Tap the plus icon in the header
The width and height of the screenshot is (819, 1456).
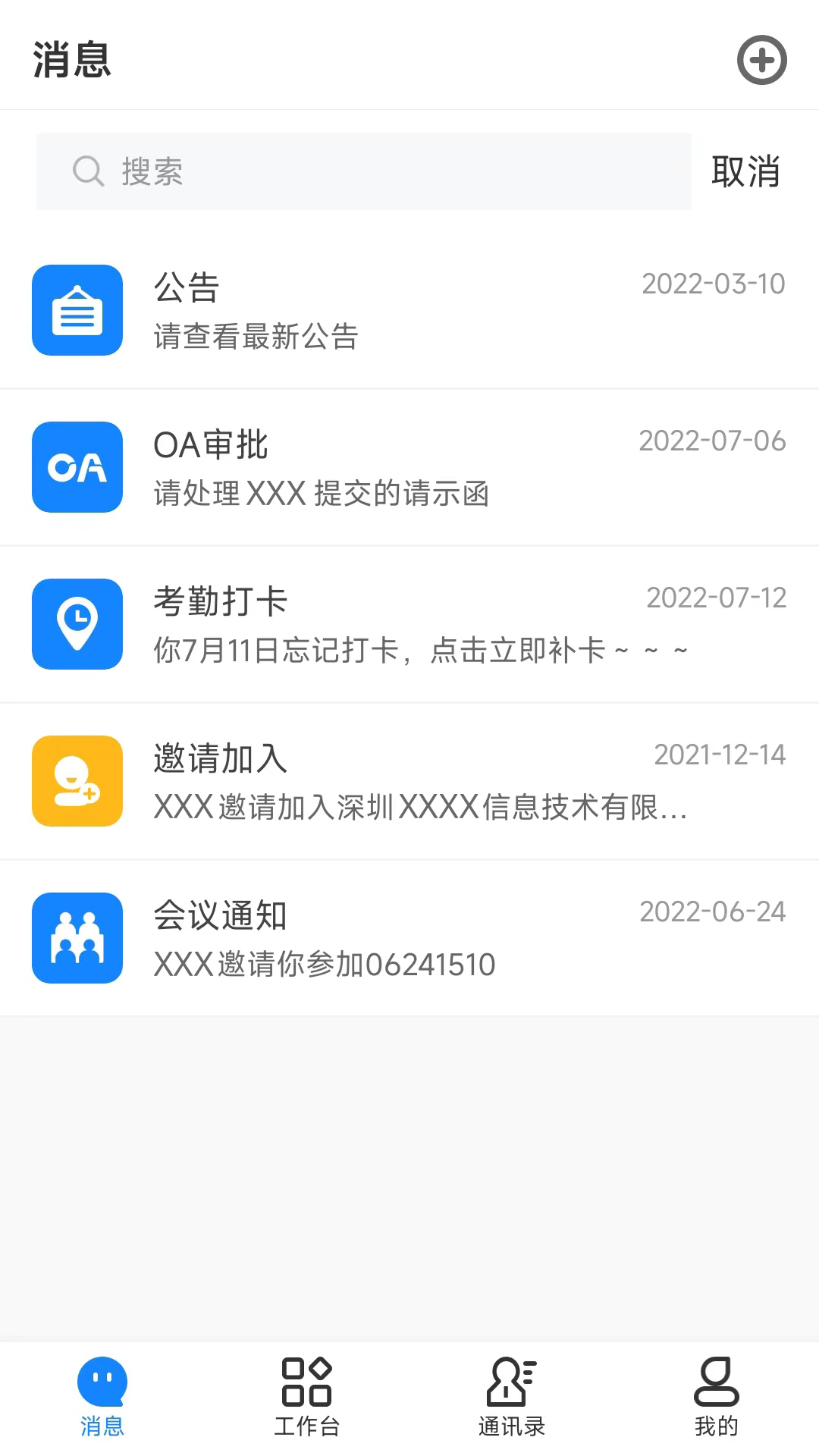[761, 60]
